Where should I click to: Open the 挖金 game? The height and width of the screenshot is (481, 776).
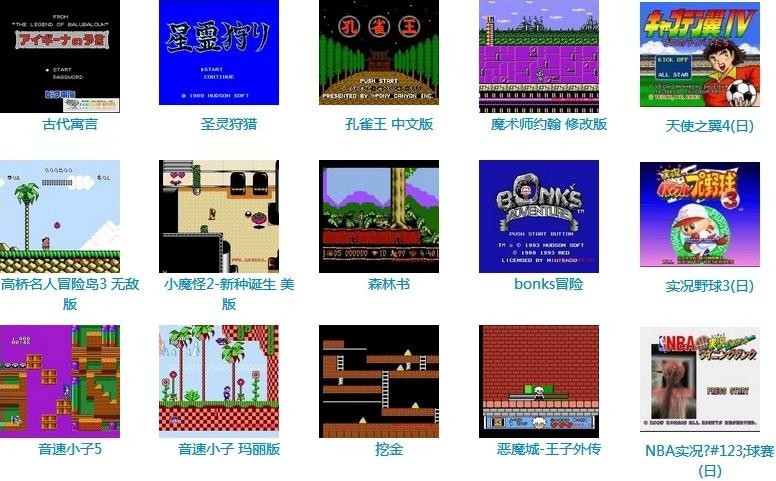[x=379, y=381]
